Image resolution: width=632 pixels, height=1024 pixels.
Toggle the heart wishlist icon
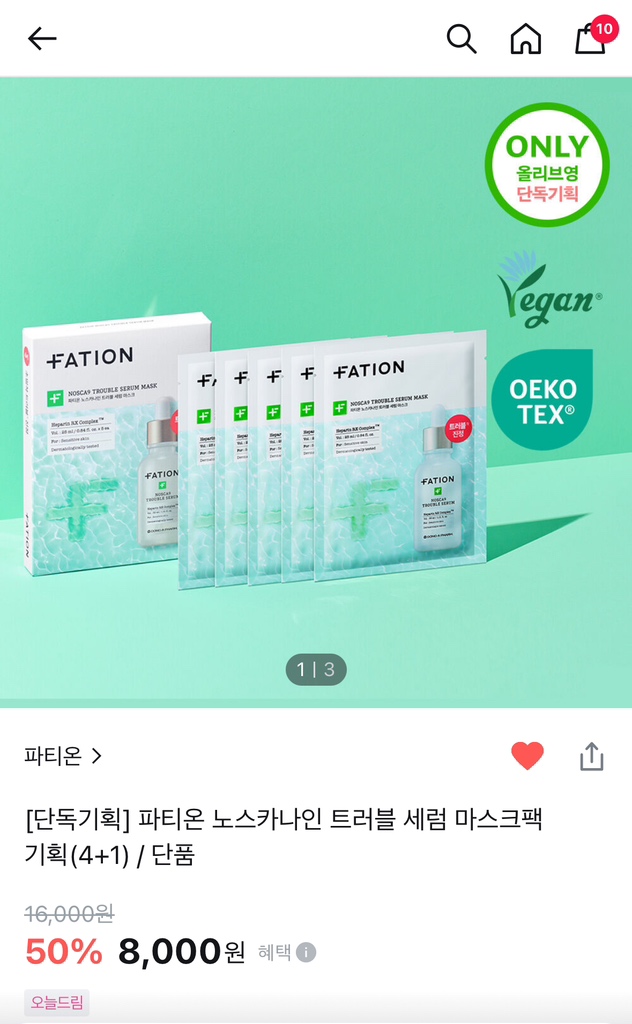click(527, 756)
